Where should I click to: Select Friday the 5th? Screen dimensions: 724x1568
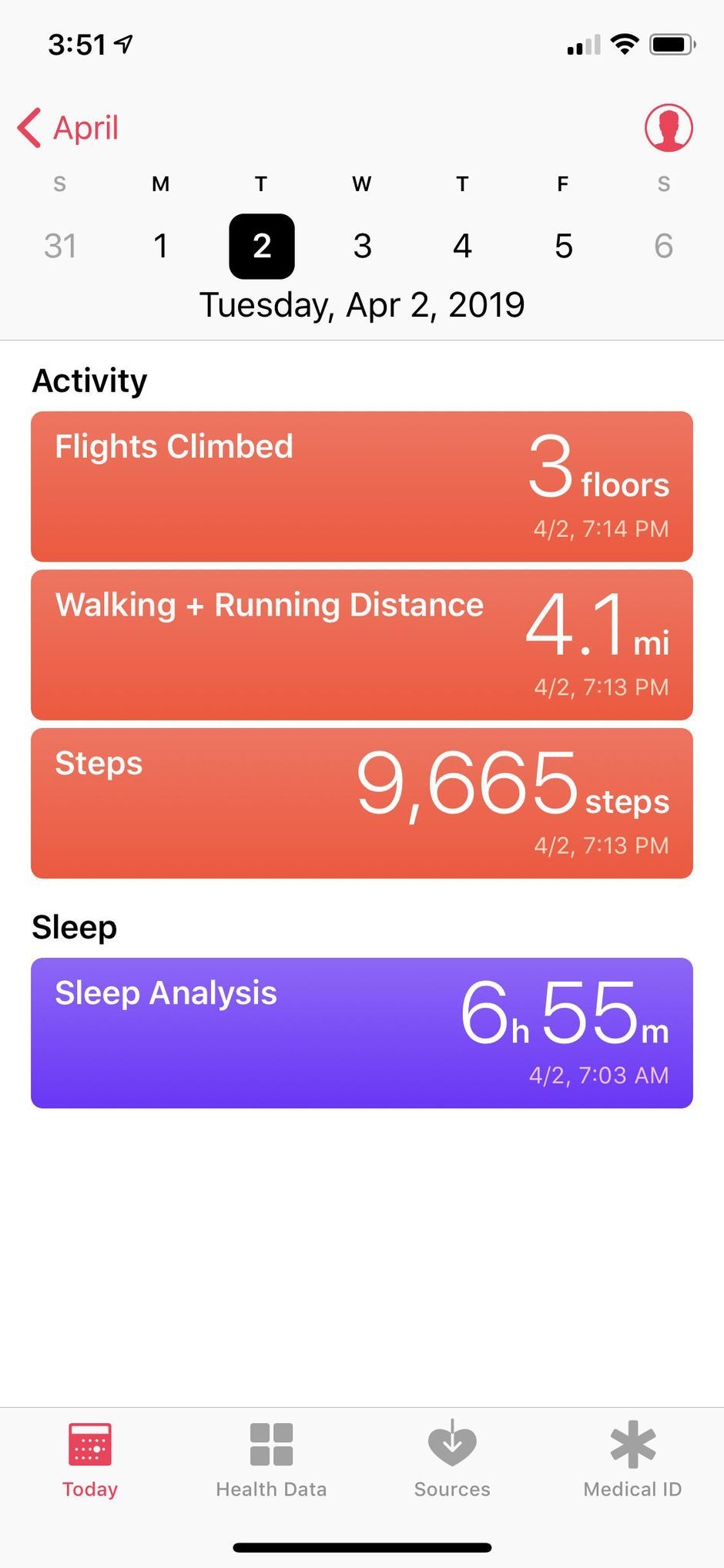tap(563, 246)
